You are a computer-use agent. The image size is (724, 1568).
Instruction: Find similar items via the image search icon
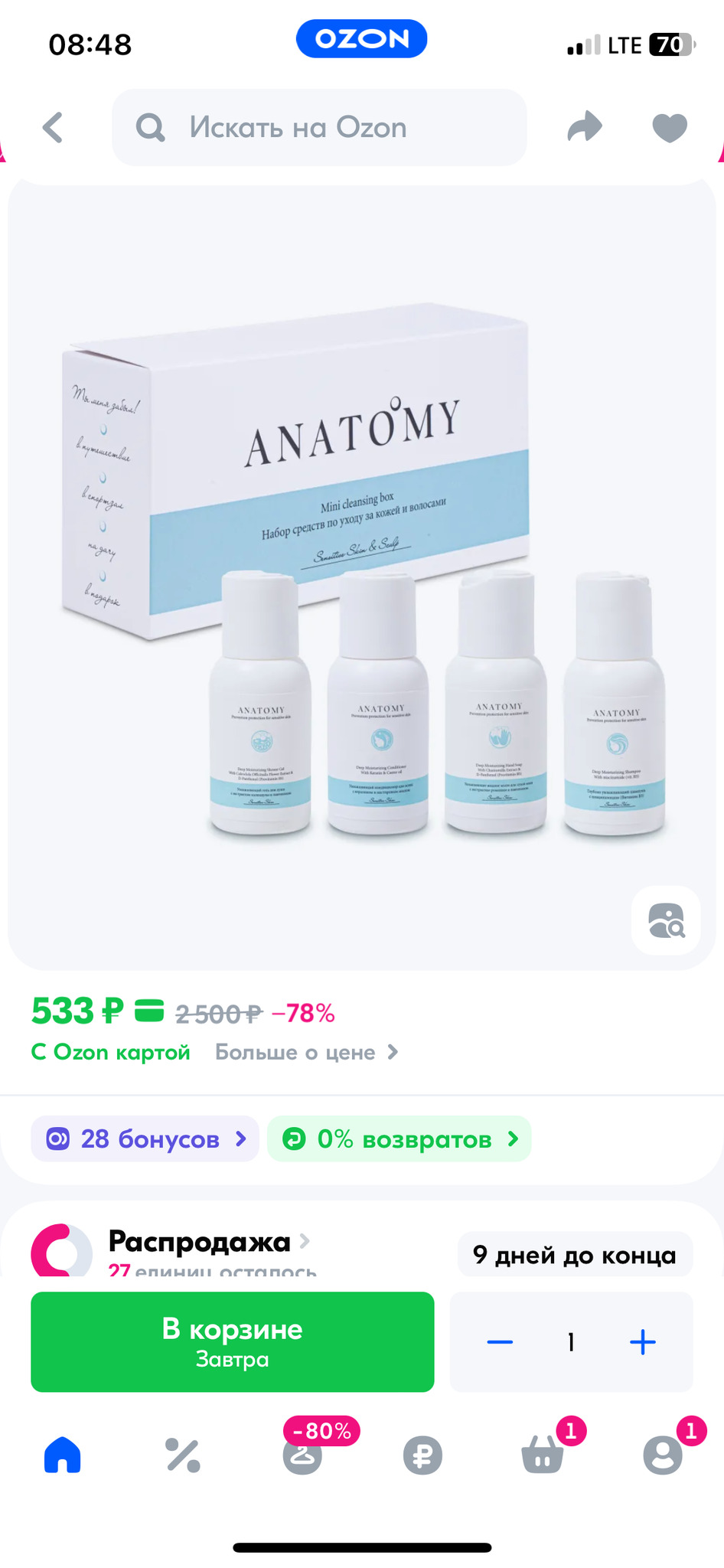point(666,920)
